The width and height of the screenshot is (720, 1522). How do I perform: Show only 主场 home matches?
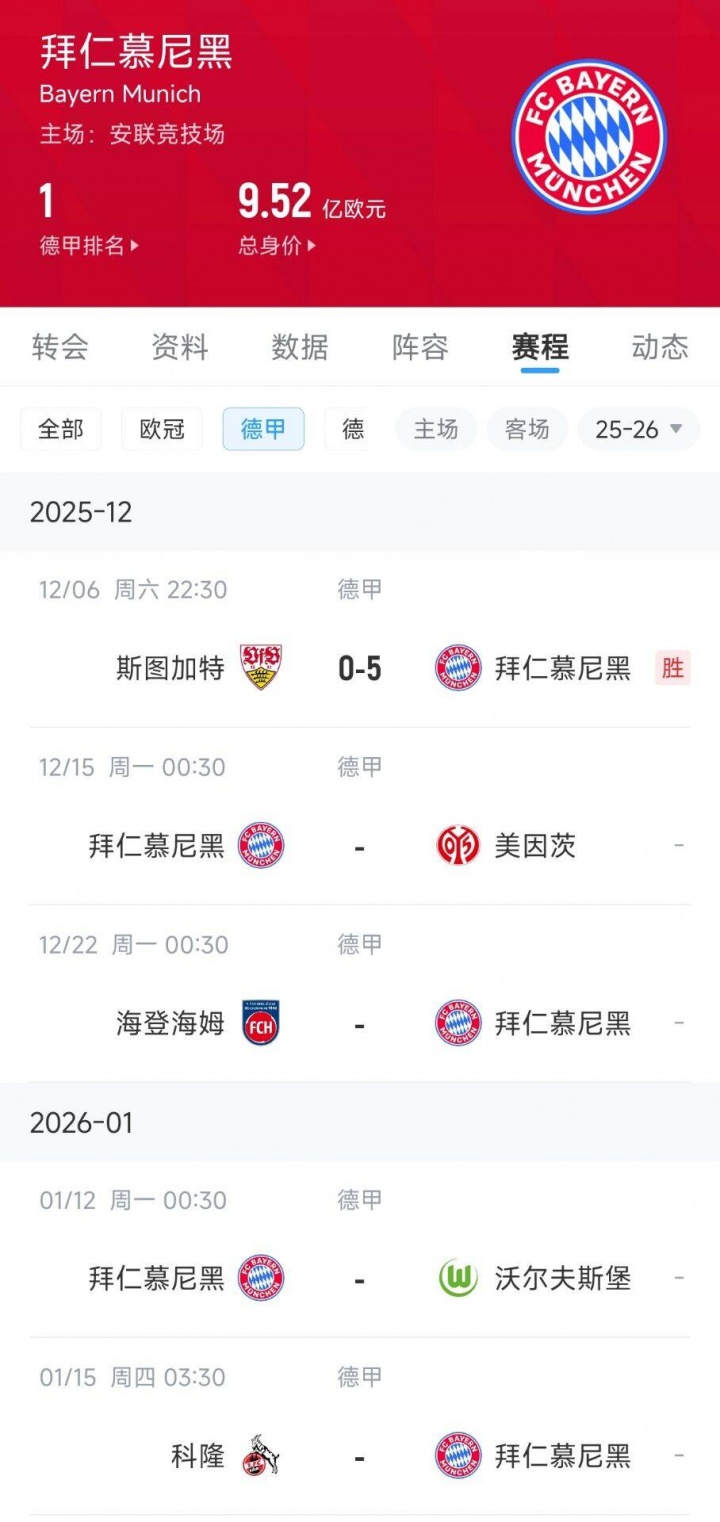[436, 429]
